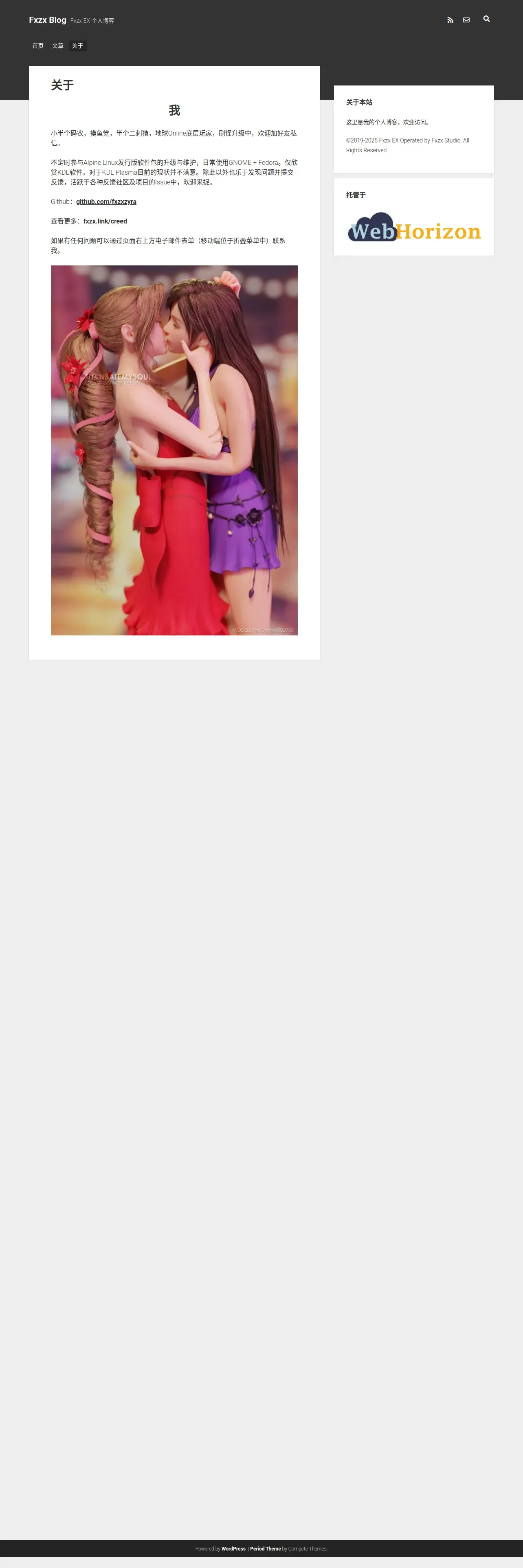The width and height of the screenshot is (523, 1568).
Task: Tap the Fxzx Blog site title
Action: tap(48, 20)
